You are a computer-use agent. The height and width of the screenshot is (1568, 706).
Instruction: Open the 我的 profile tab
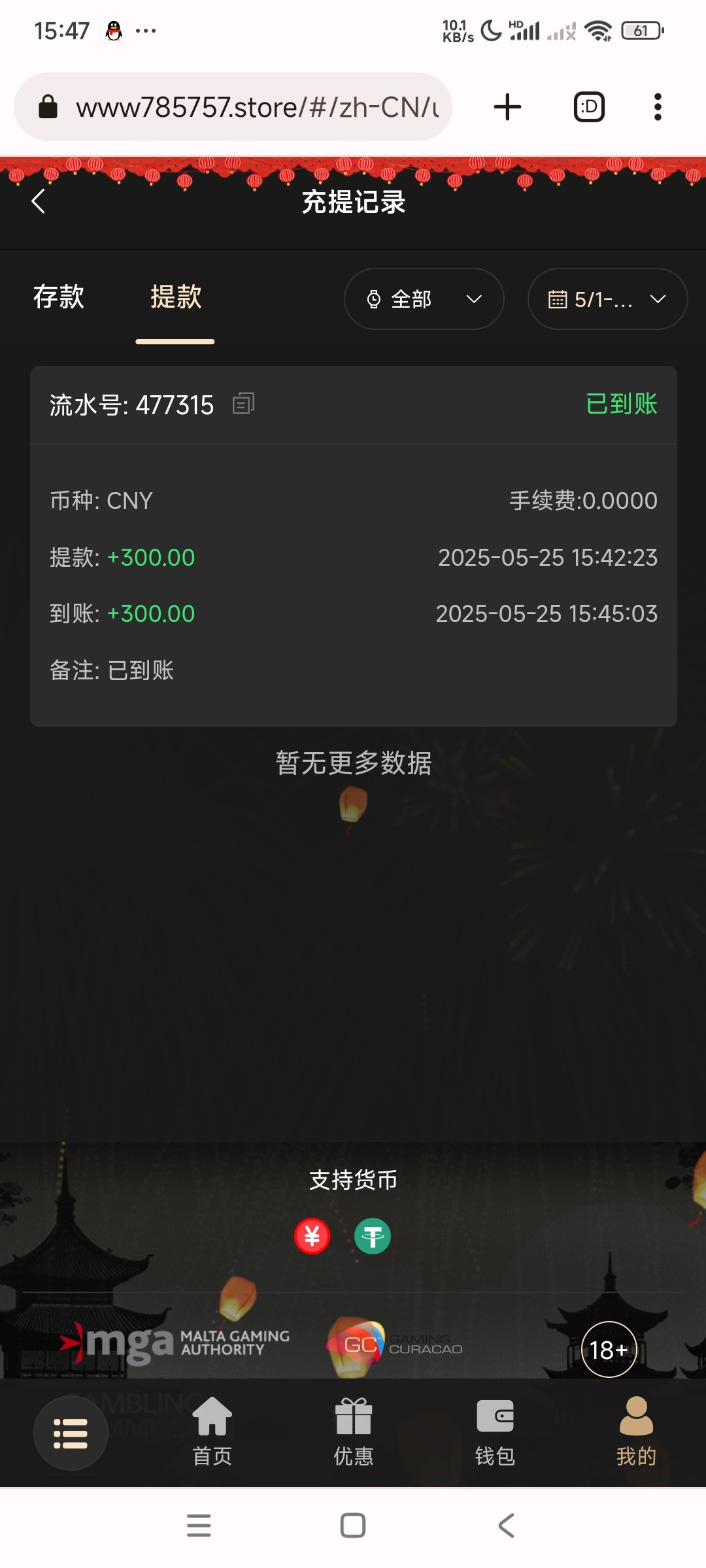[636, 1431]
